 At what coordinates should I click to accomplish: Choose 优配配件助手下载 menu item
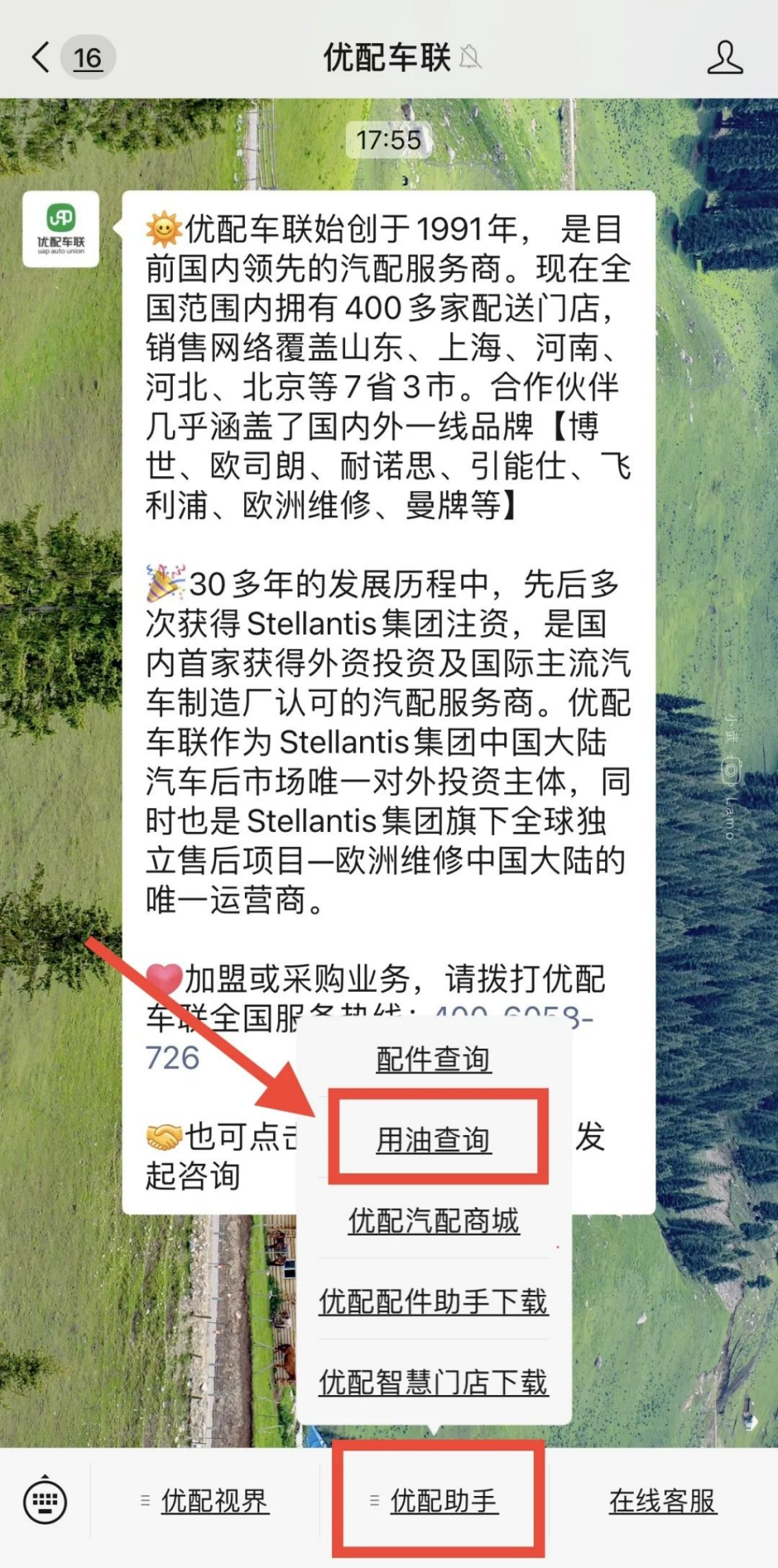433,1301
